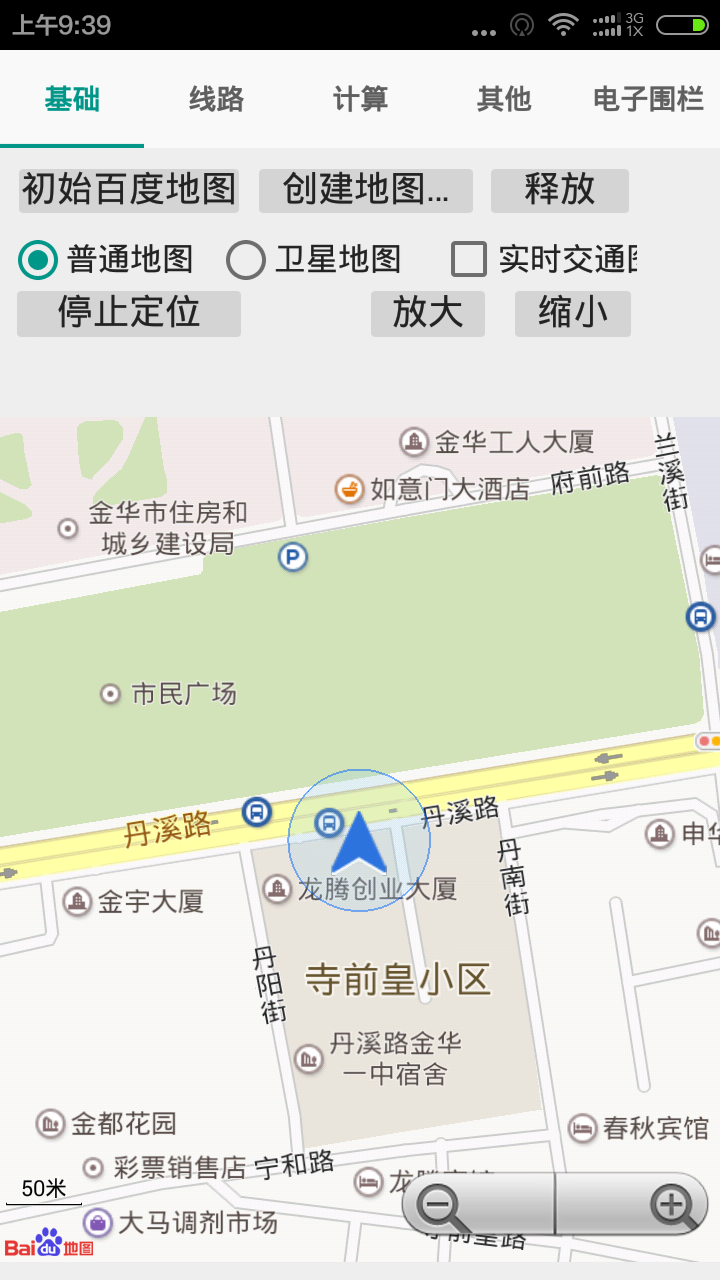
Task: Tap the 创建地图 button
Action: point(365,190)
